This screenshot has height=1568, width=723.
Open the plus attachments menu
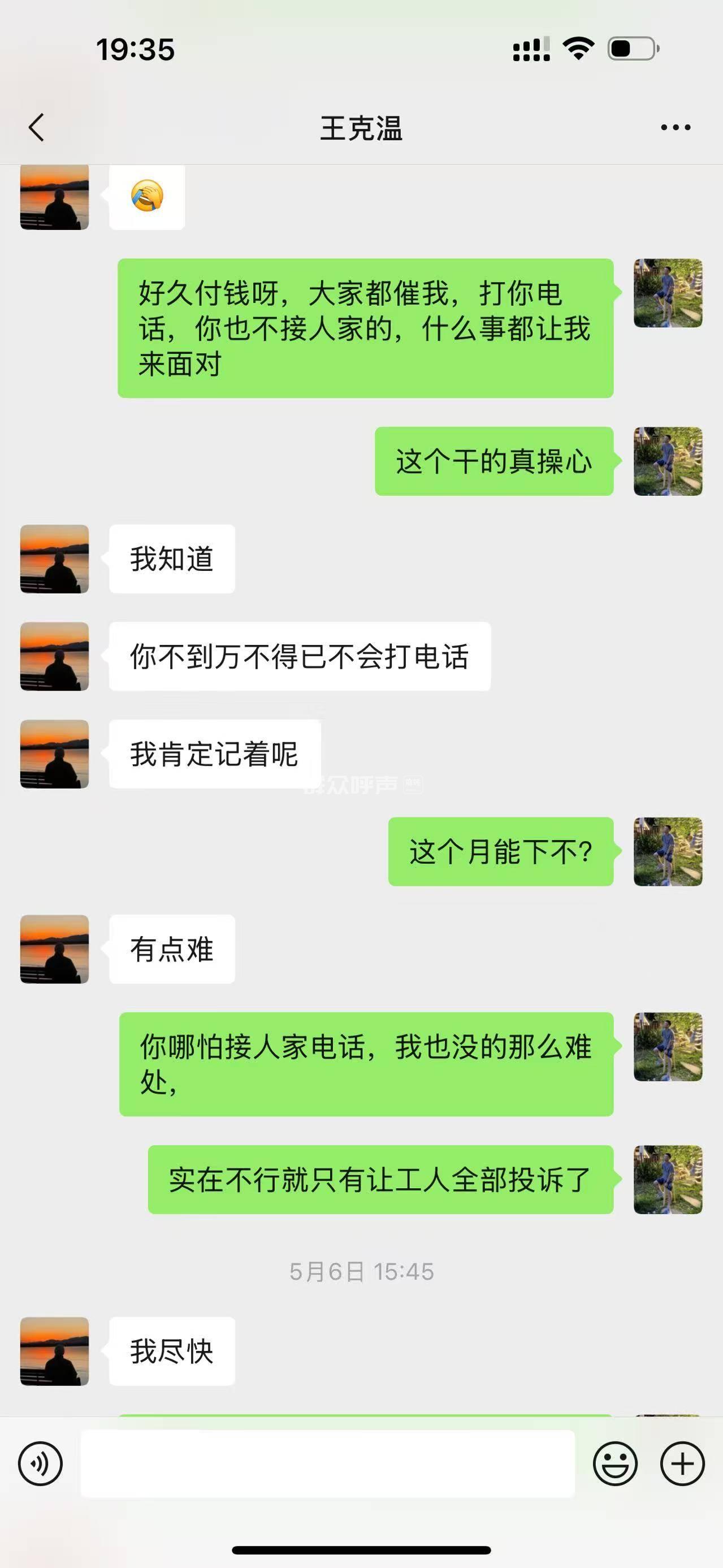click(682, 1463)
